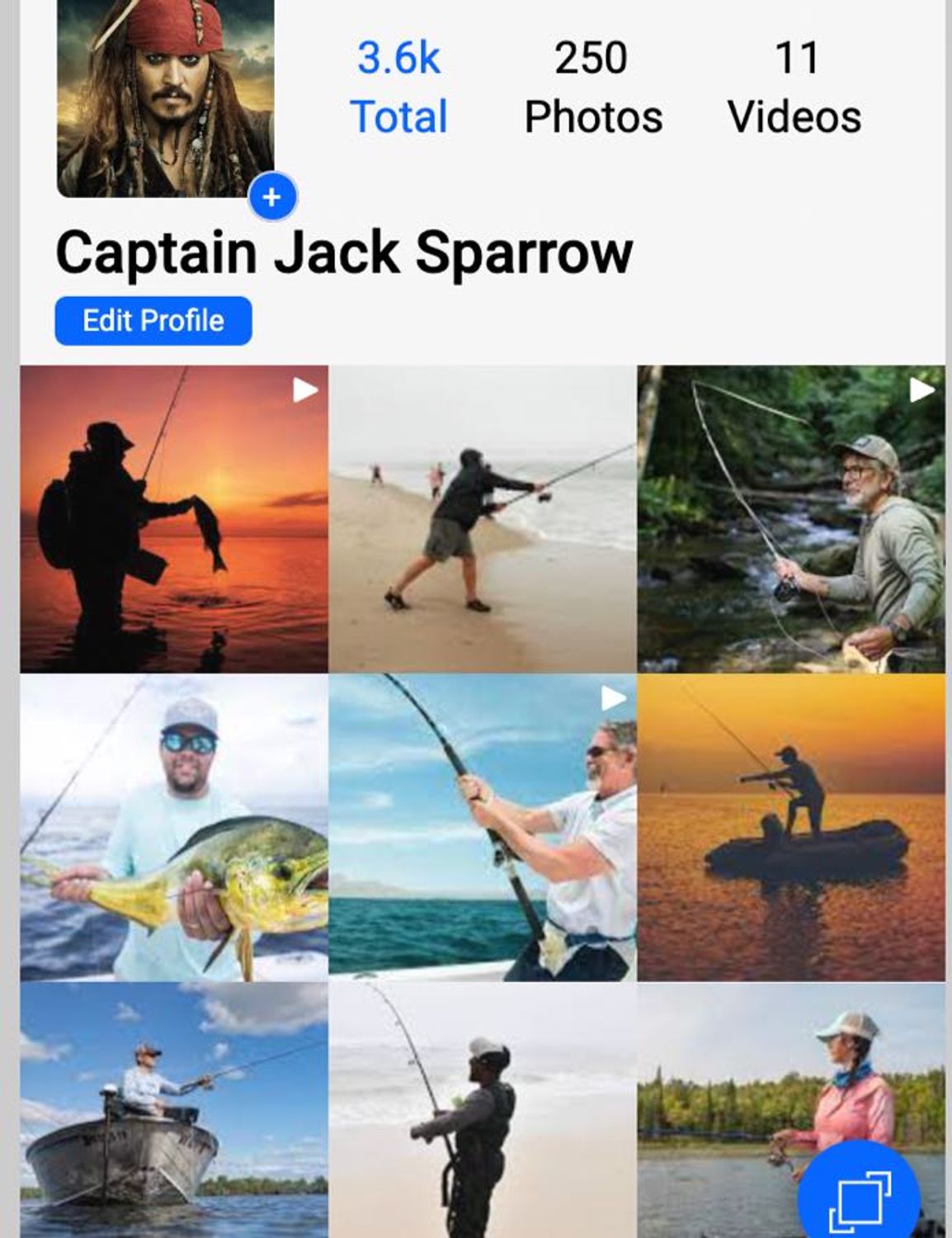Filter to the 11 Videos
This screenshot has height=1238, width=952.
[794, 87]
